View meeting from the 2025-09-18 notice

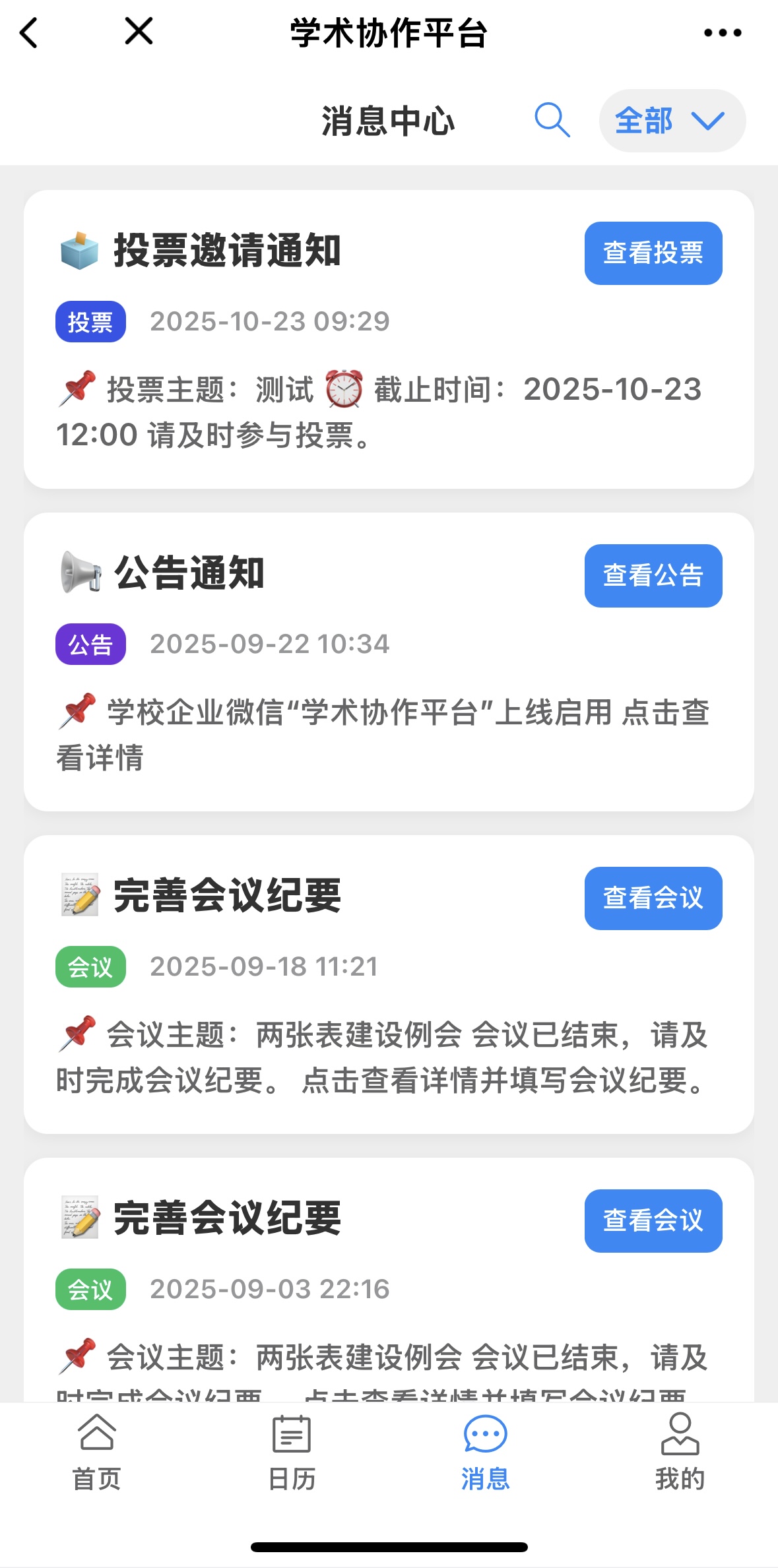click(x=653, y=898)
